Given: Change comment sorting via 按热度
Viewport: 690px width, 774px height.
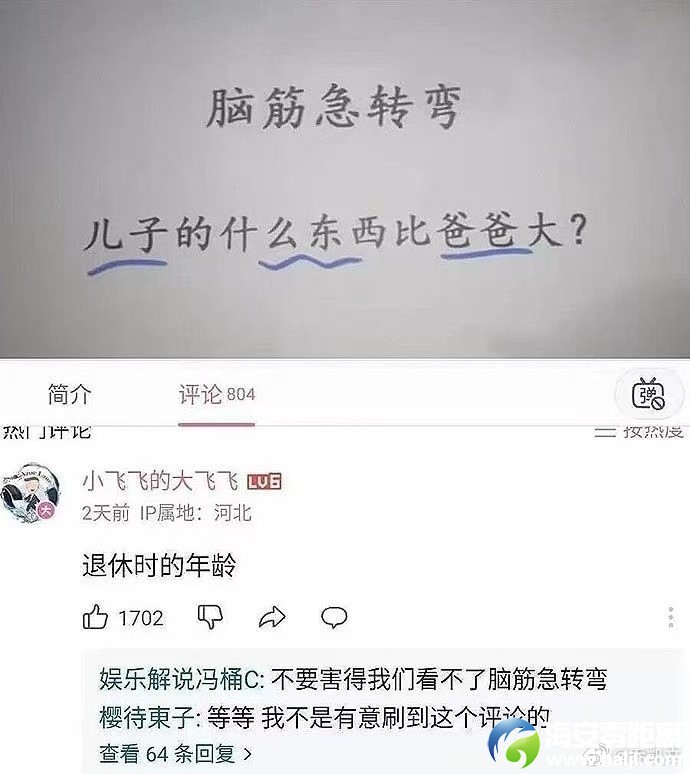Looking at the screenshot, I should coord(640,431).
